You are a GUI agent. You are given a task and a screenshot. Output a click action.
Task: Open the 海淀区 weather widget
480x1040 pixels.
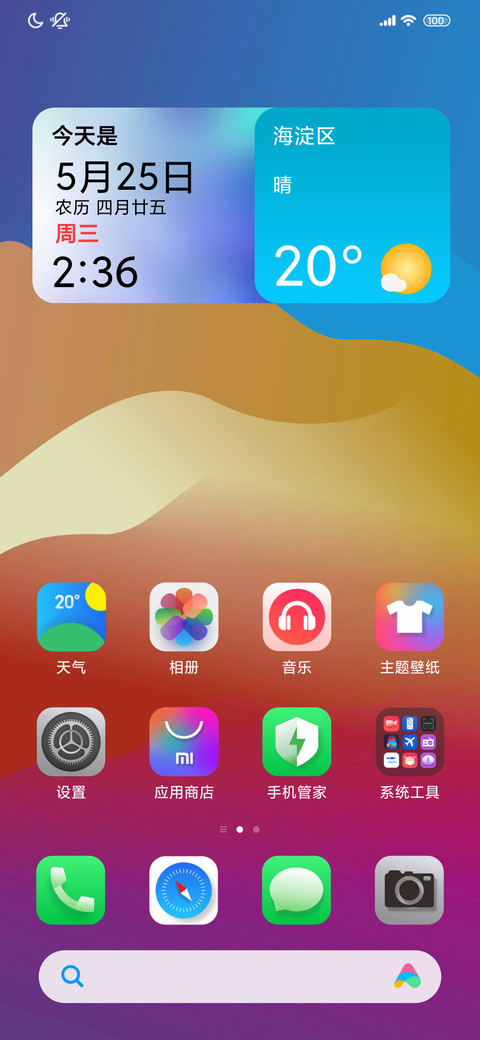353,205
